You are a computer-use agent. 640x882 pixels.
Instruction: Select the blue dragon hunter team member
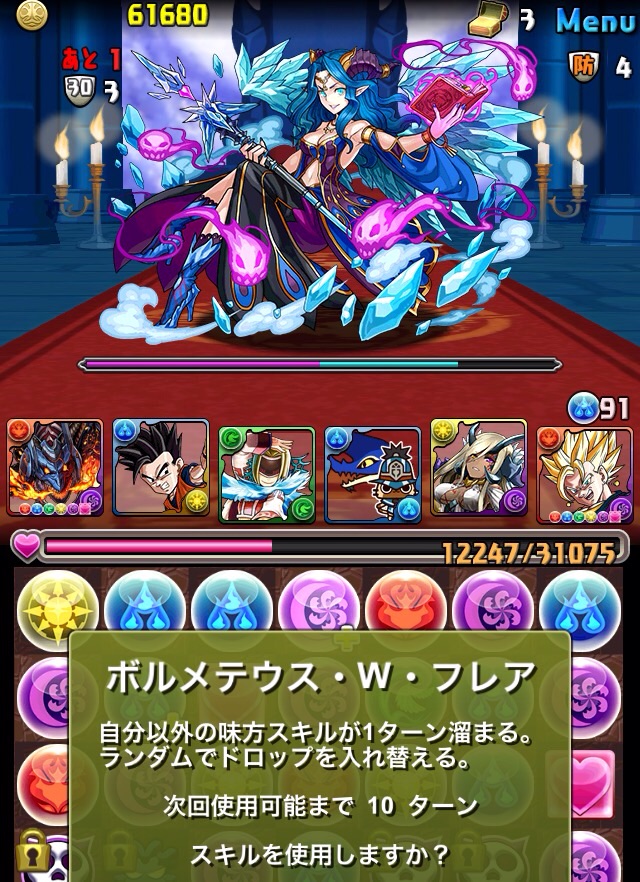372,472
